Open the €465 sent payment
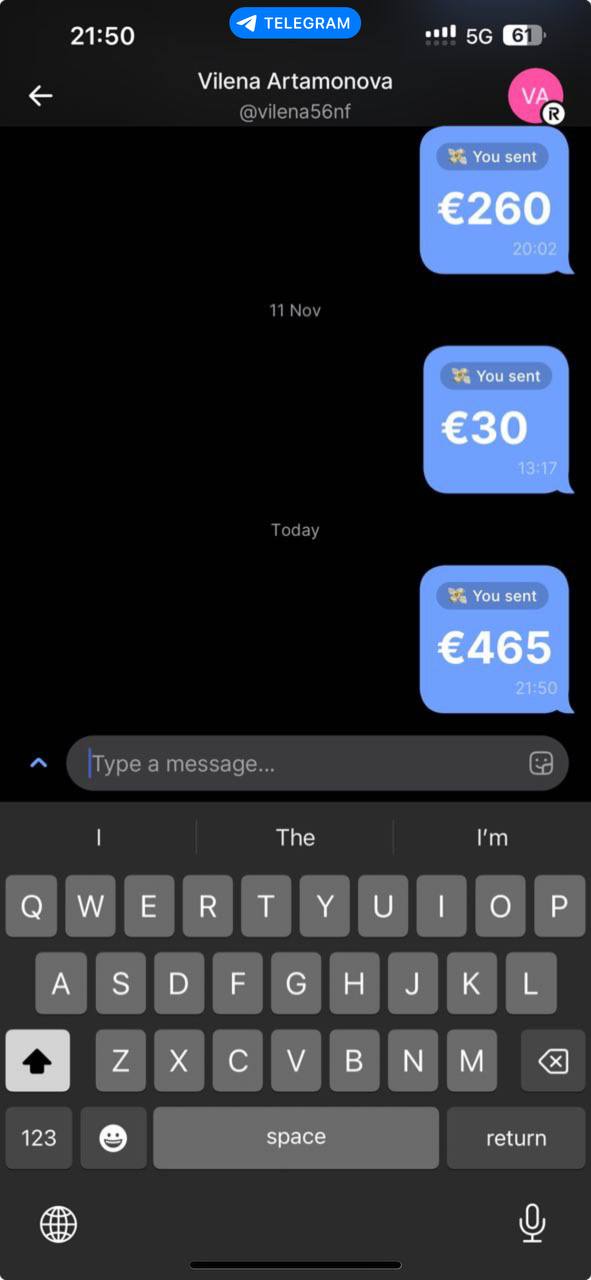 click(495, 640)
